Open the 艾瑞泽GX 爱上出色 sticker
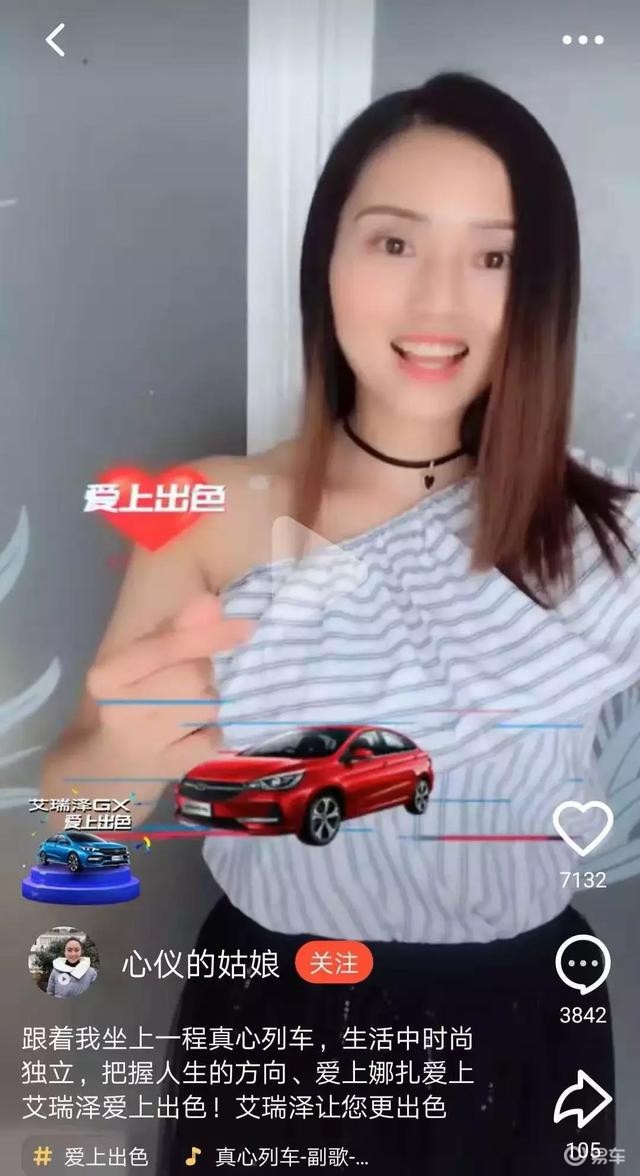 82,850
